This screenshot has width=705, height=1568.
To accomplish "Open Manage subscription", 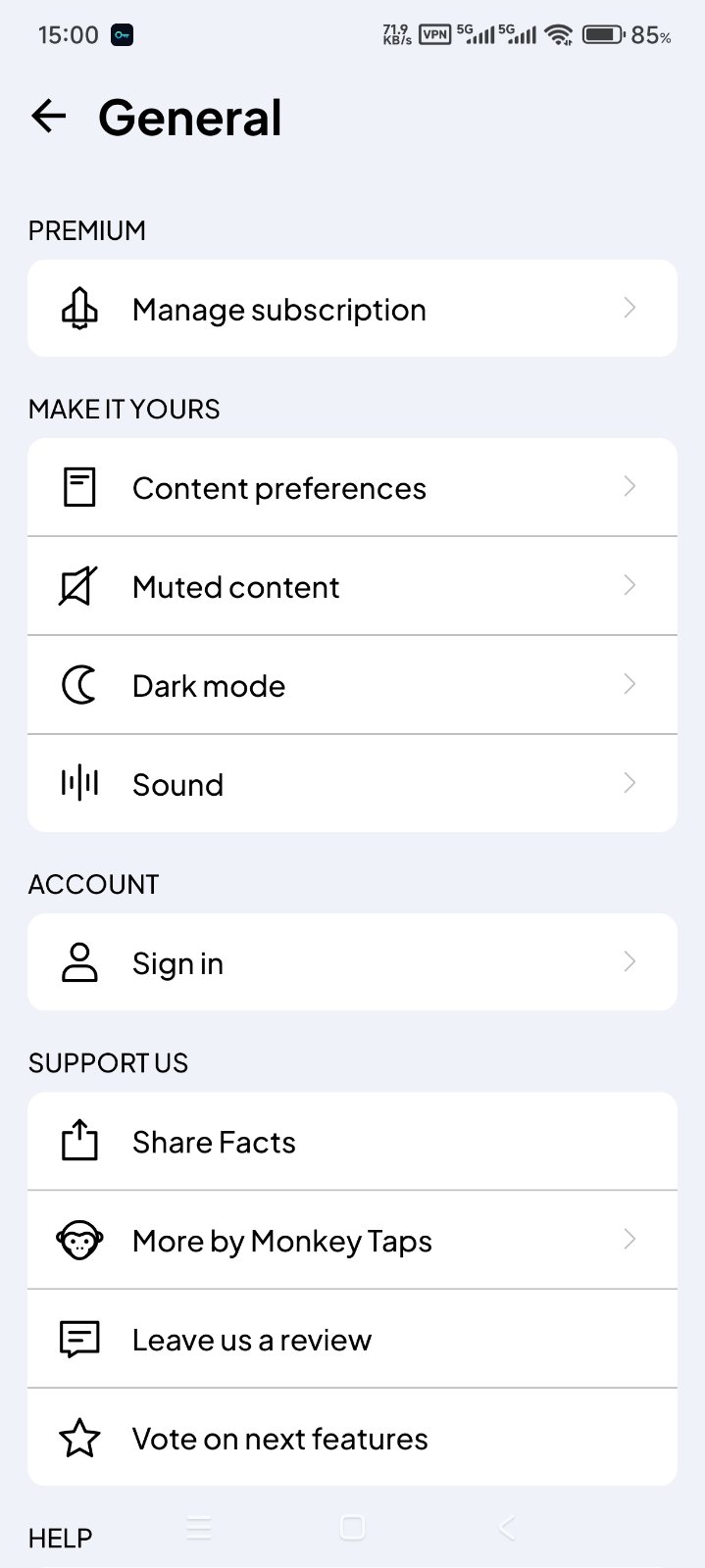I will (x=352, y=309).
